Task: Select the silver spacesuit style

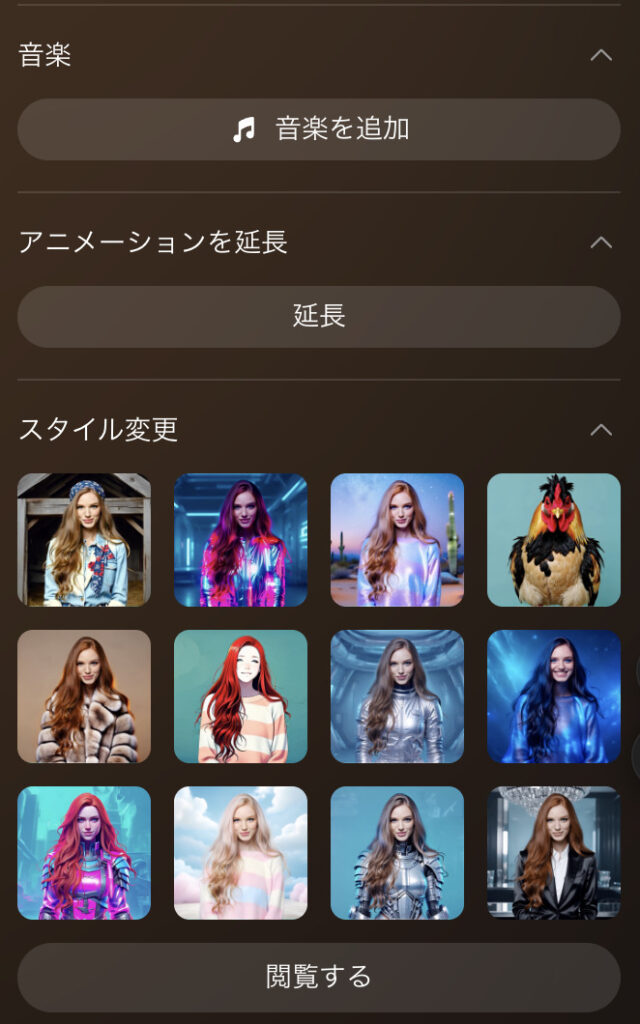Action: point(397,696)
